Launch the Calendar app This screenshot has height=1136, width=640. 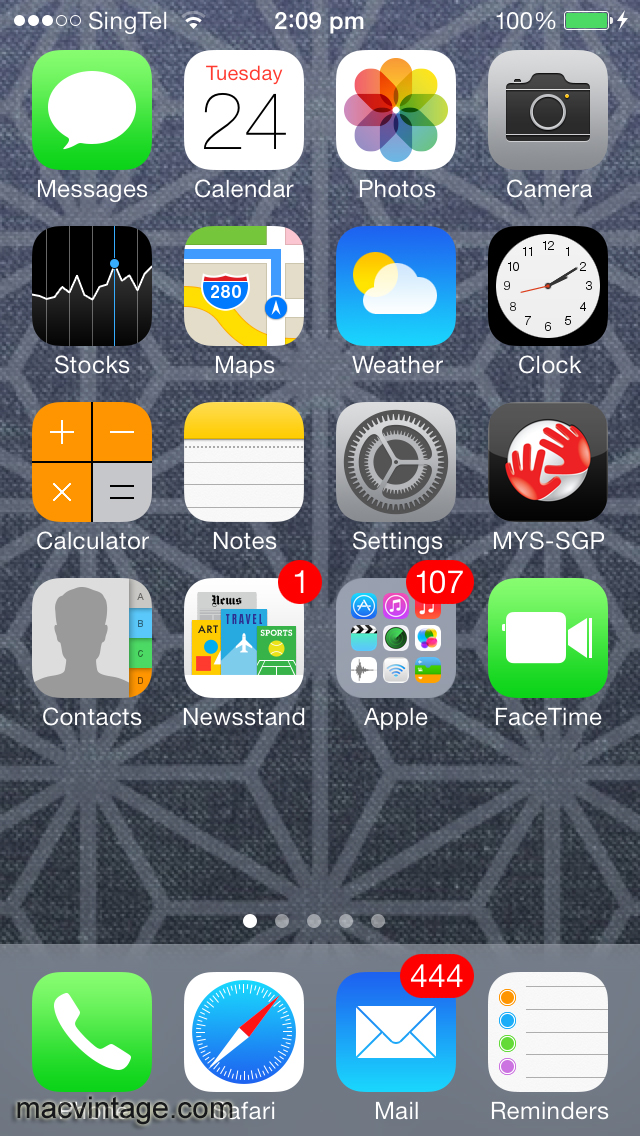click(244, 110)
